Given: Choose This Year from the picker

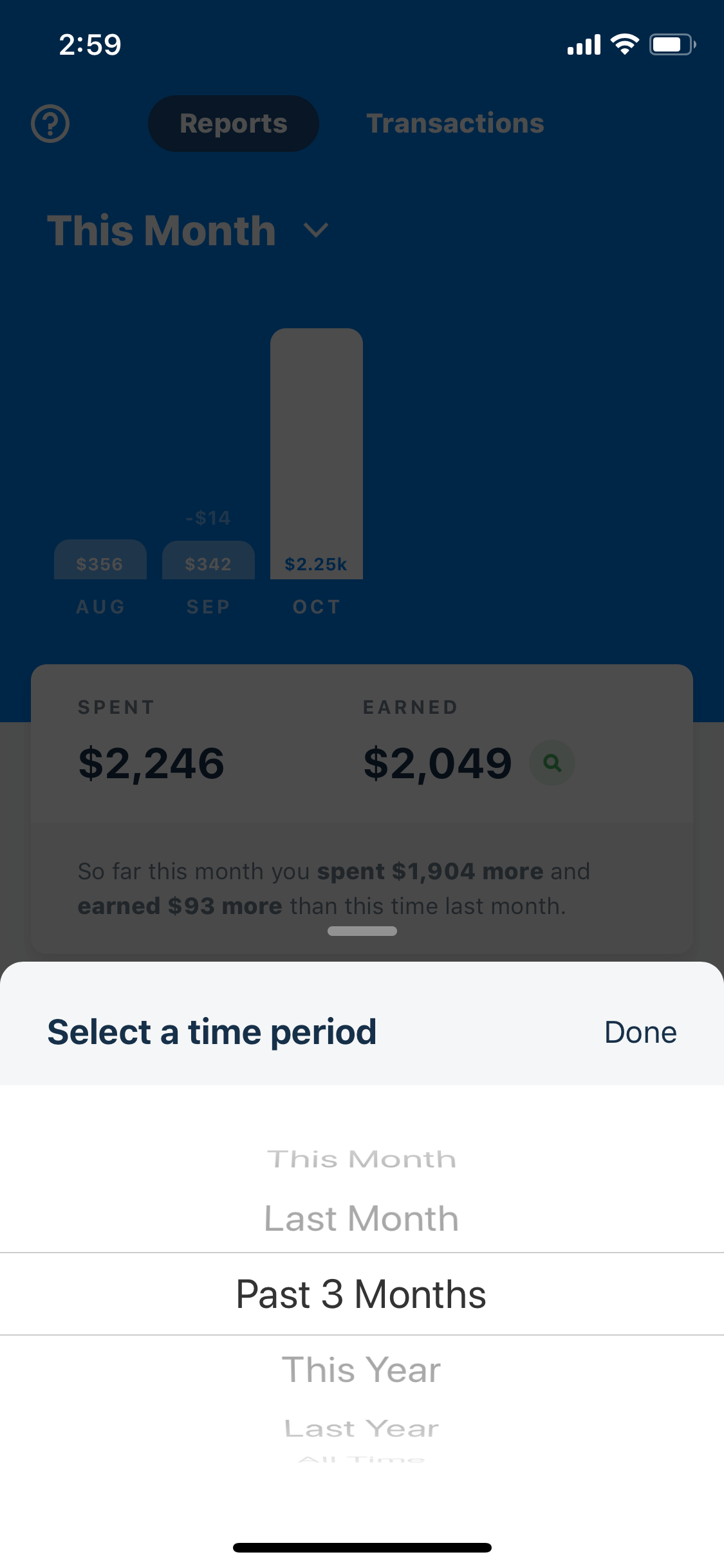Looking at the screenshot, I should click(361, 1369).
